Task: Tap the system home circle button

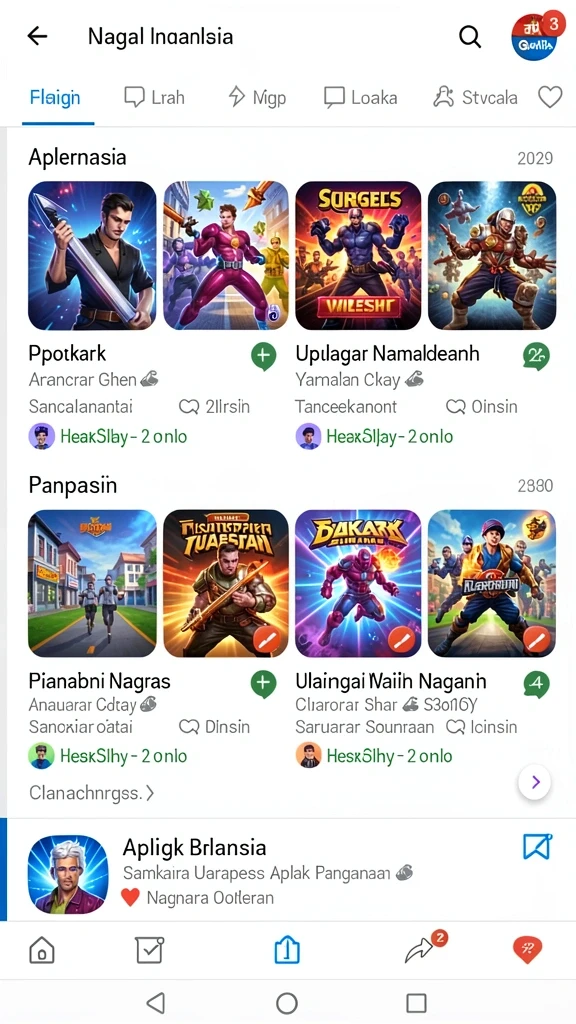Action: tap(287, 1002)
